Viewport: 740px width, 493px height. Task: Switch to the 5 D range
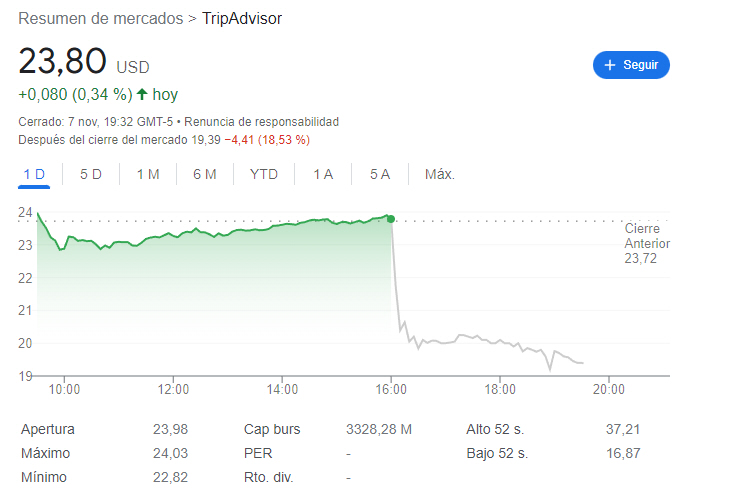point(91,174)
